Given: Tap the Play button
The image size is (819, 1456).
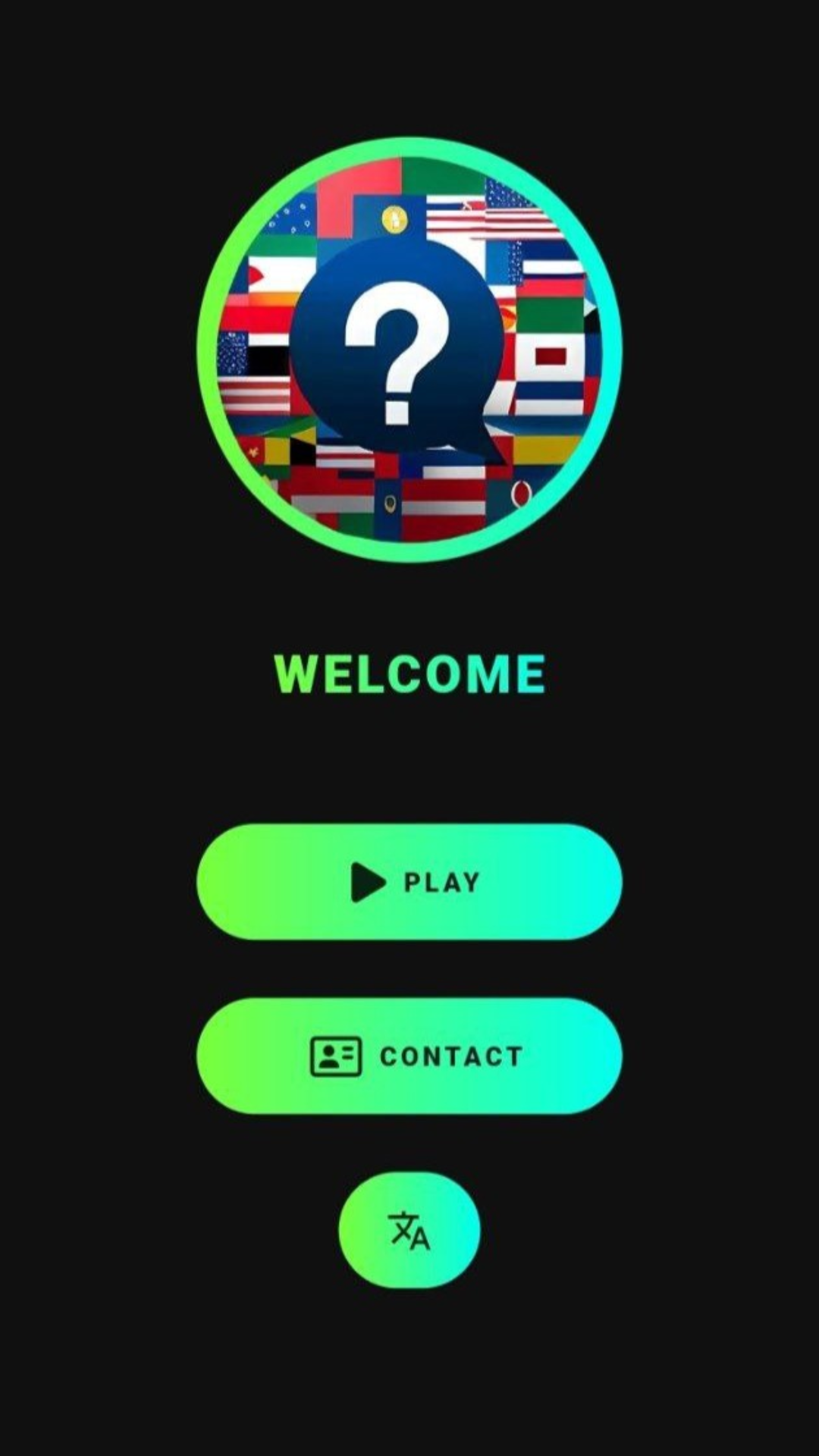Looking at the screenshot, I should click(x=409, y=882).
